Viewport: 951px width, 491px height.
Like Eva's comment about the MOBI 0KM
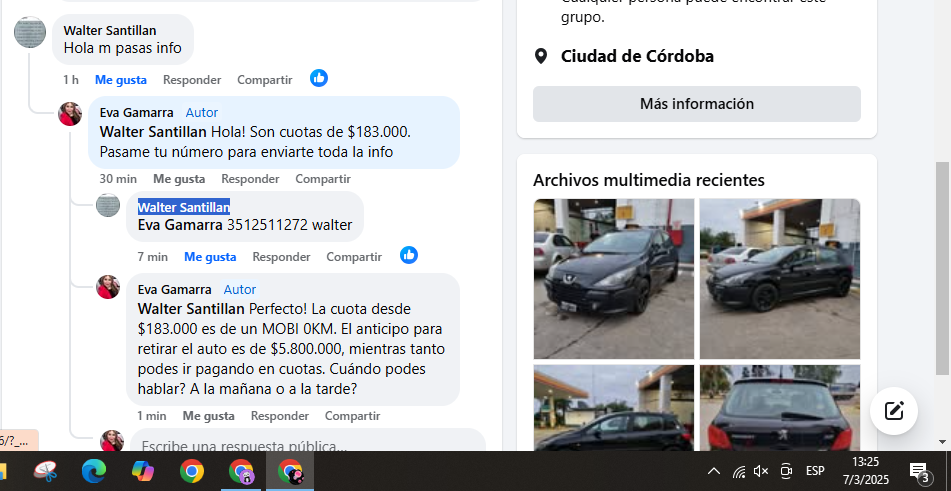coord(208,416)
